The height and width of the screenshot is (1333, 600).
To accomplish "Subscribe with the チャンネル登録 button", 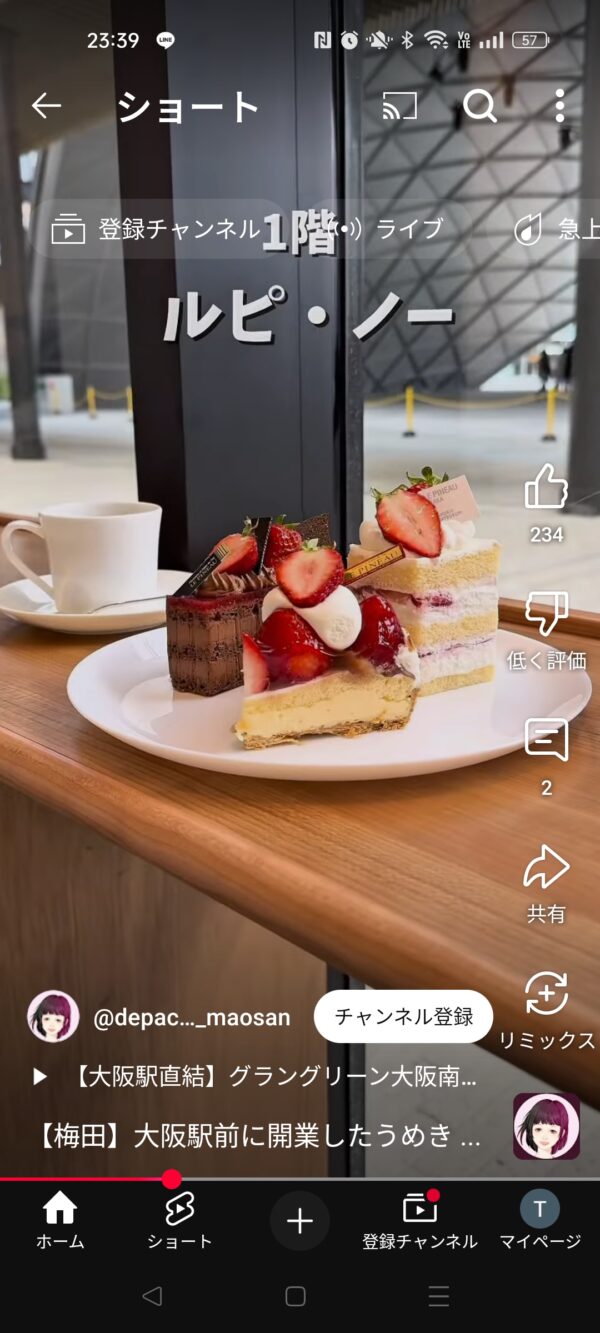I will point(403,1017).
